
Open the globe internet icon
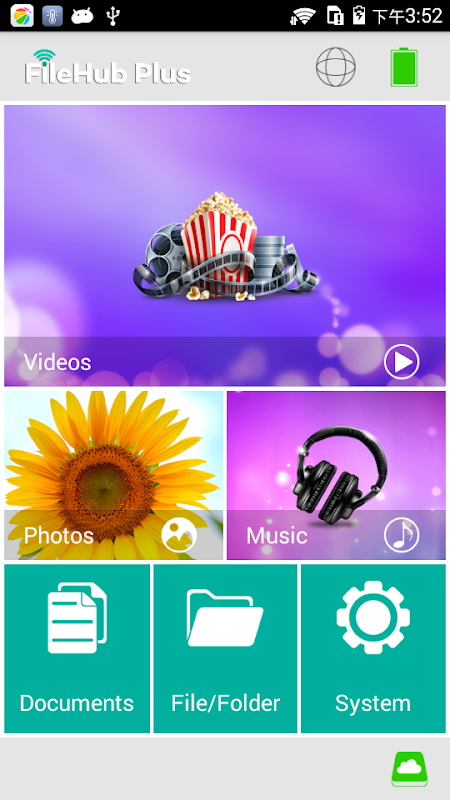[335, 67]
